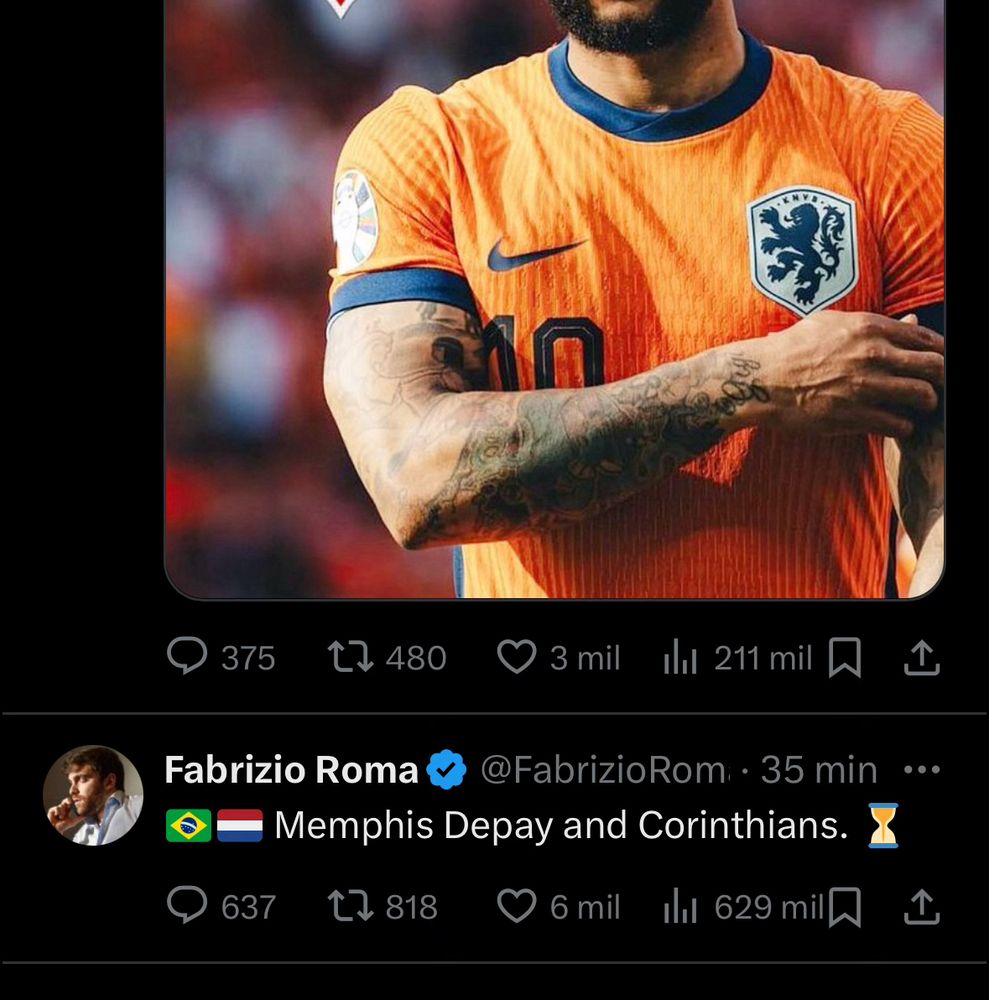Image resolution: width=989 pixels, height=1000 pixels.
Task: Bookmark Fabrizio's Memphis Depay post
Action: 845,908
